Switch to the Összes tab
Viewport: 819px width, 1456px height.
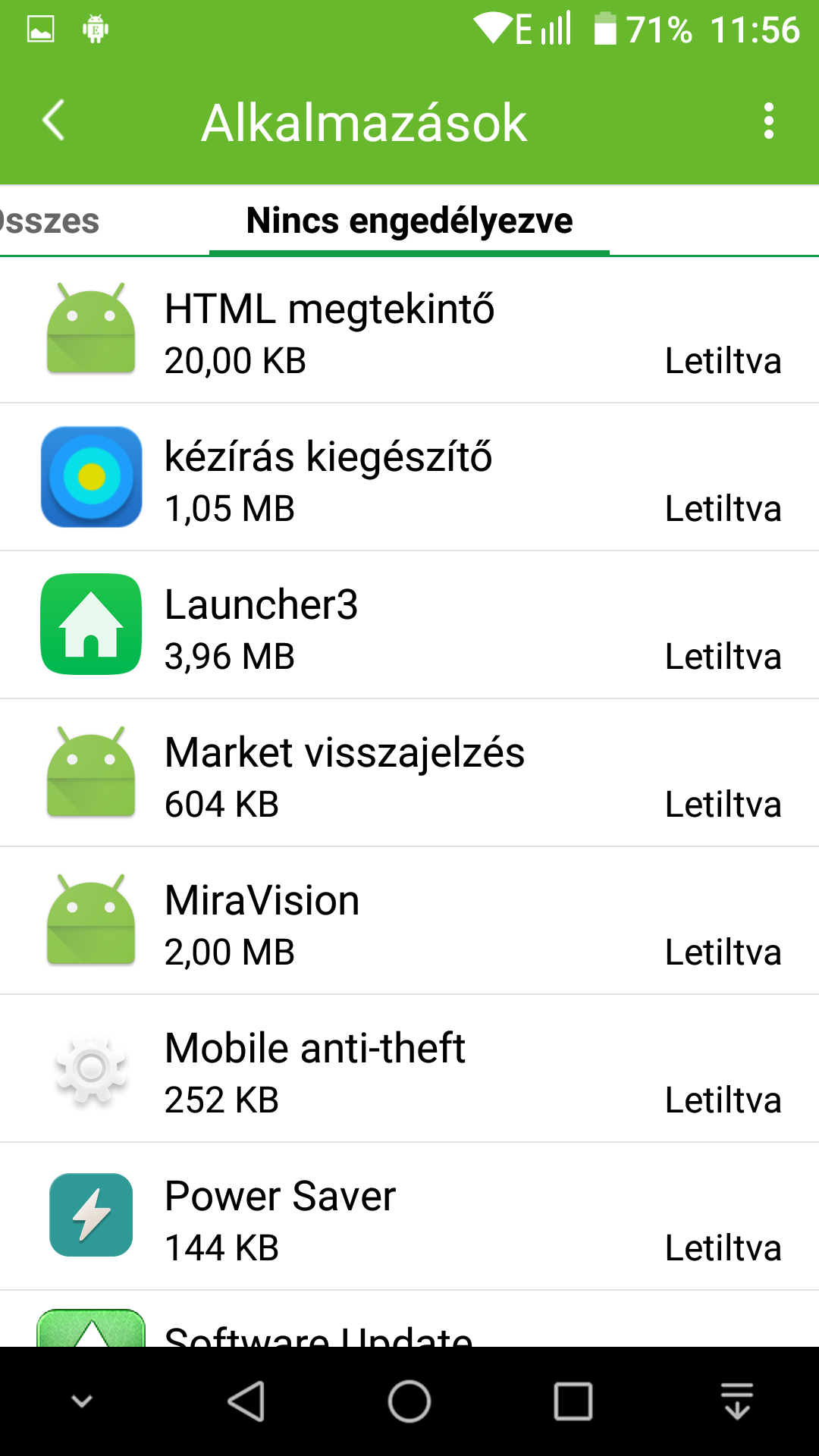(50, 221)
